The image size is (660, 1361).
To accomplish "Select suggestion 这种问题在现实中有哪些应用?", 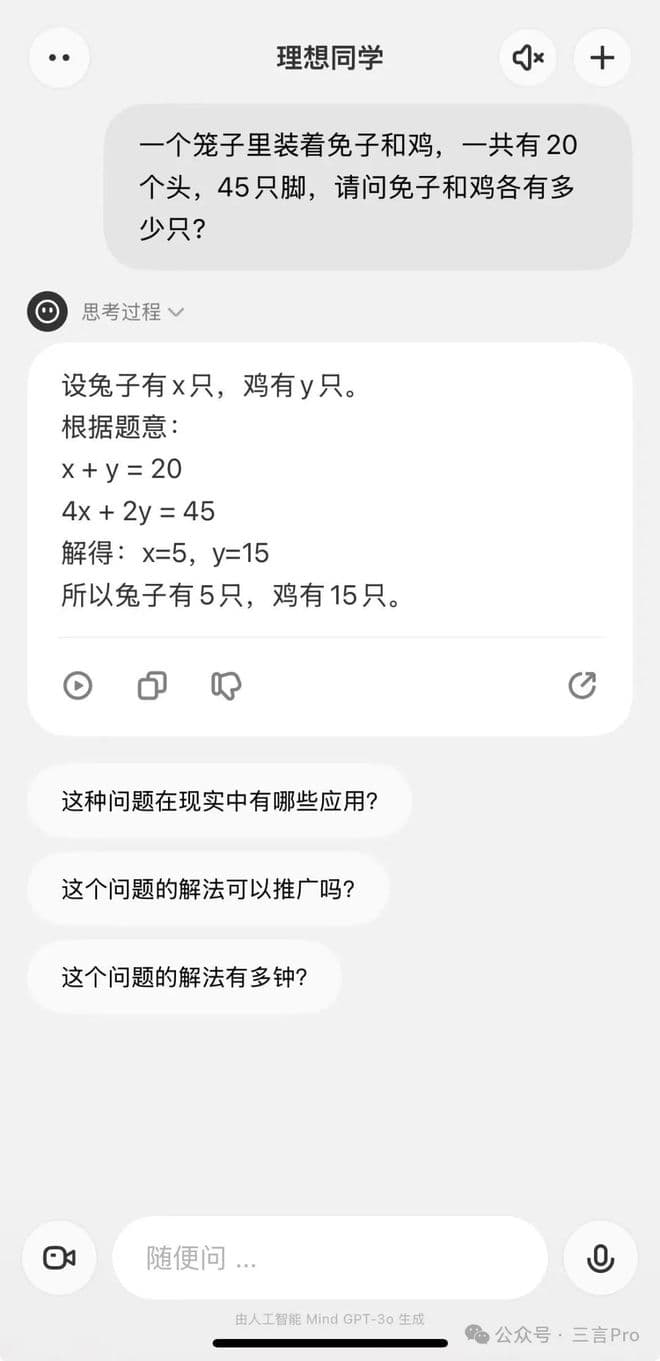I will (x=220, y=801).
